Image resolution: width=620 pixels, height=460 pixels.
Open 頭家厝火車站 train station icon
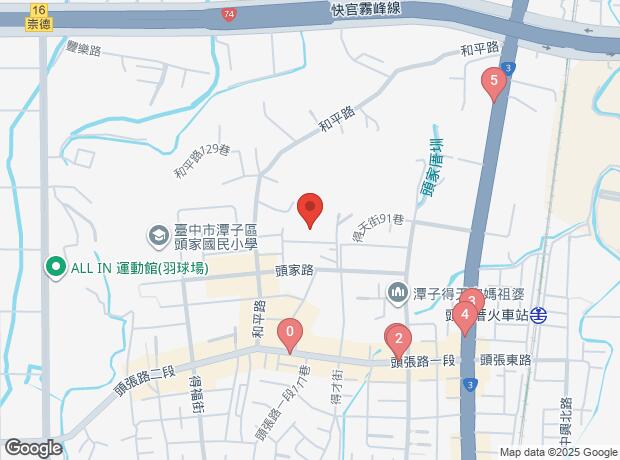(x=539, y=314)
